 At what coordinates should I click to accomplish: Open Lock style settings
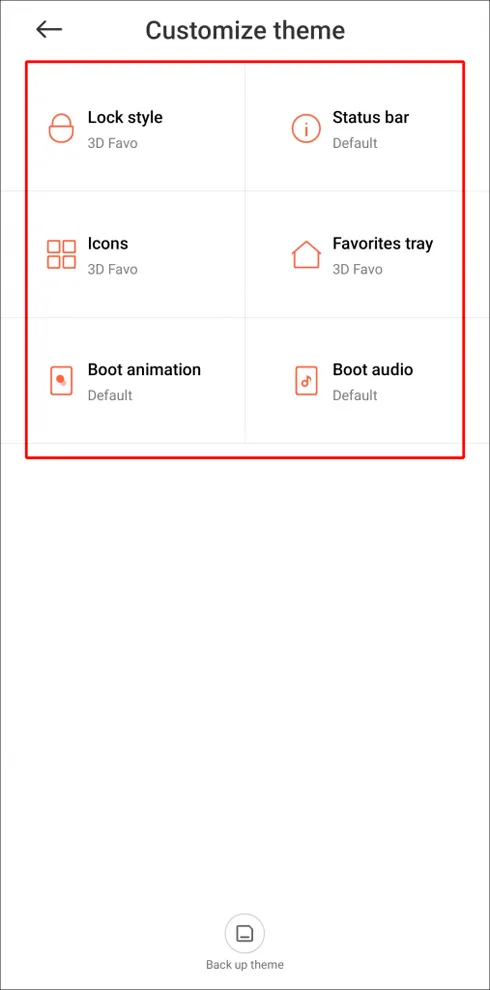pos(122,128)
